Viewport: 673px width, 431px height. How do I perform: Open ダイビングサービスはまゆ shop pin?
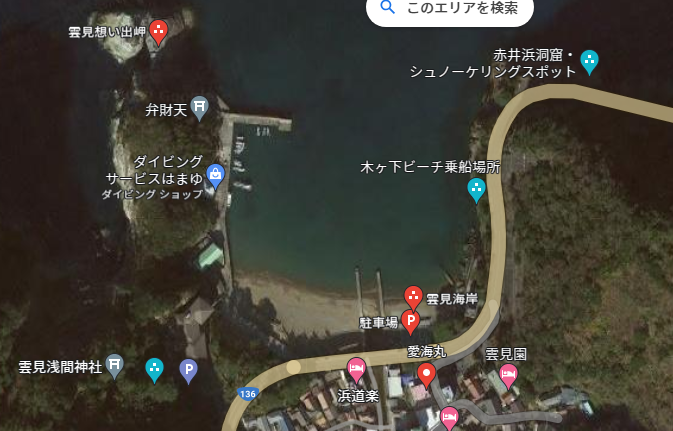tap(215, 175)
